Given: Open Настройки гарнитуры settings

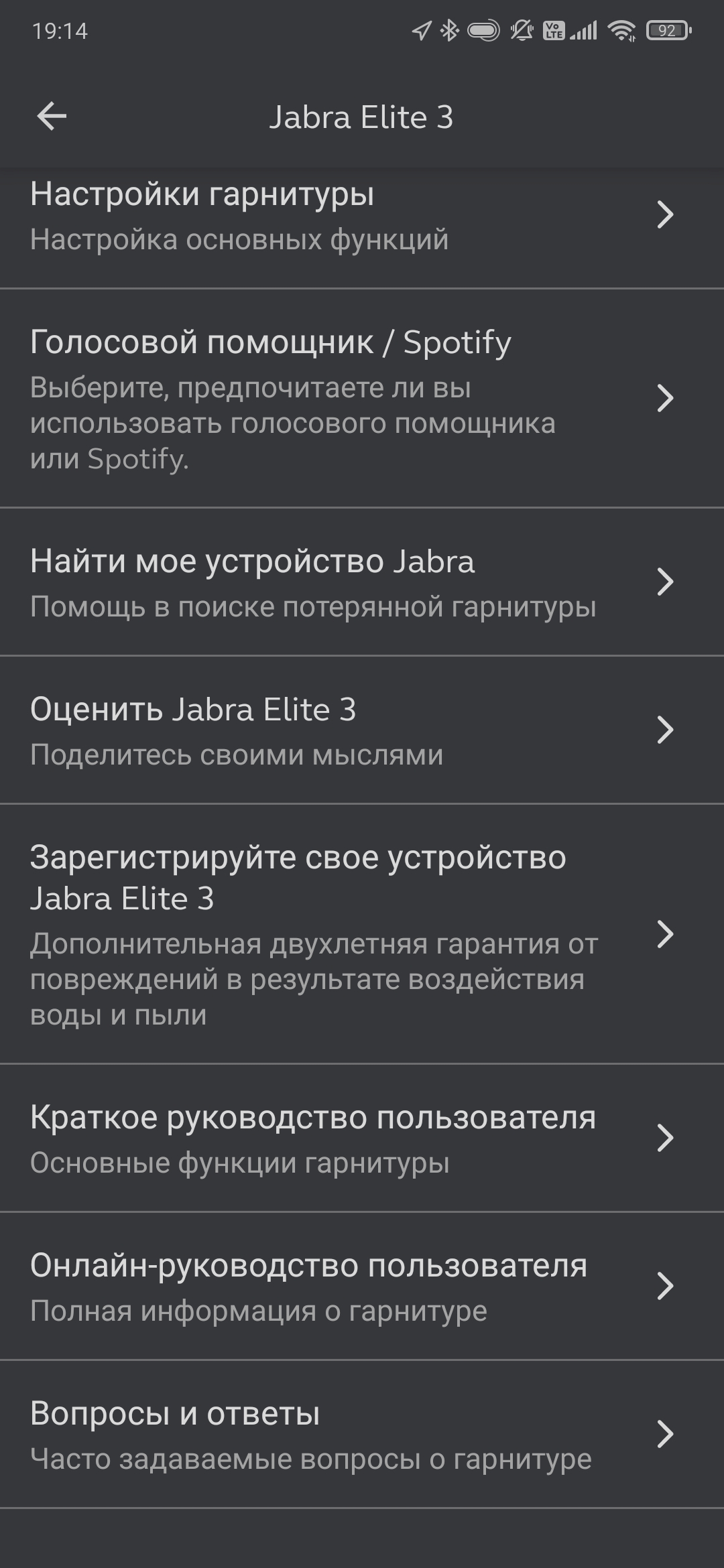Looking at the screenshot, I should [x=362, y=216].
